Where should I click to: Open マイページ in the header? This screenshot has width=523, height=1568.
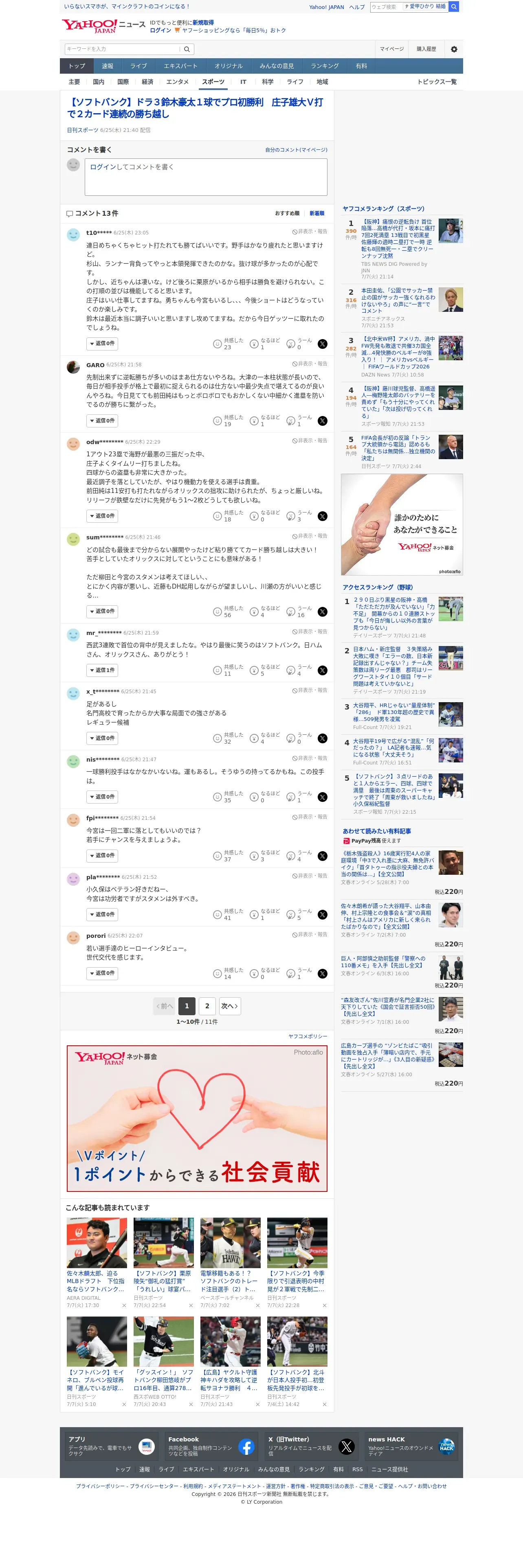pos(391,49)
